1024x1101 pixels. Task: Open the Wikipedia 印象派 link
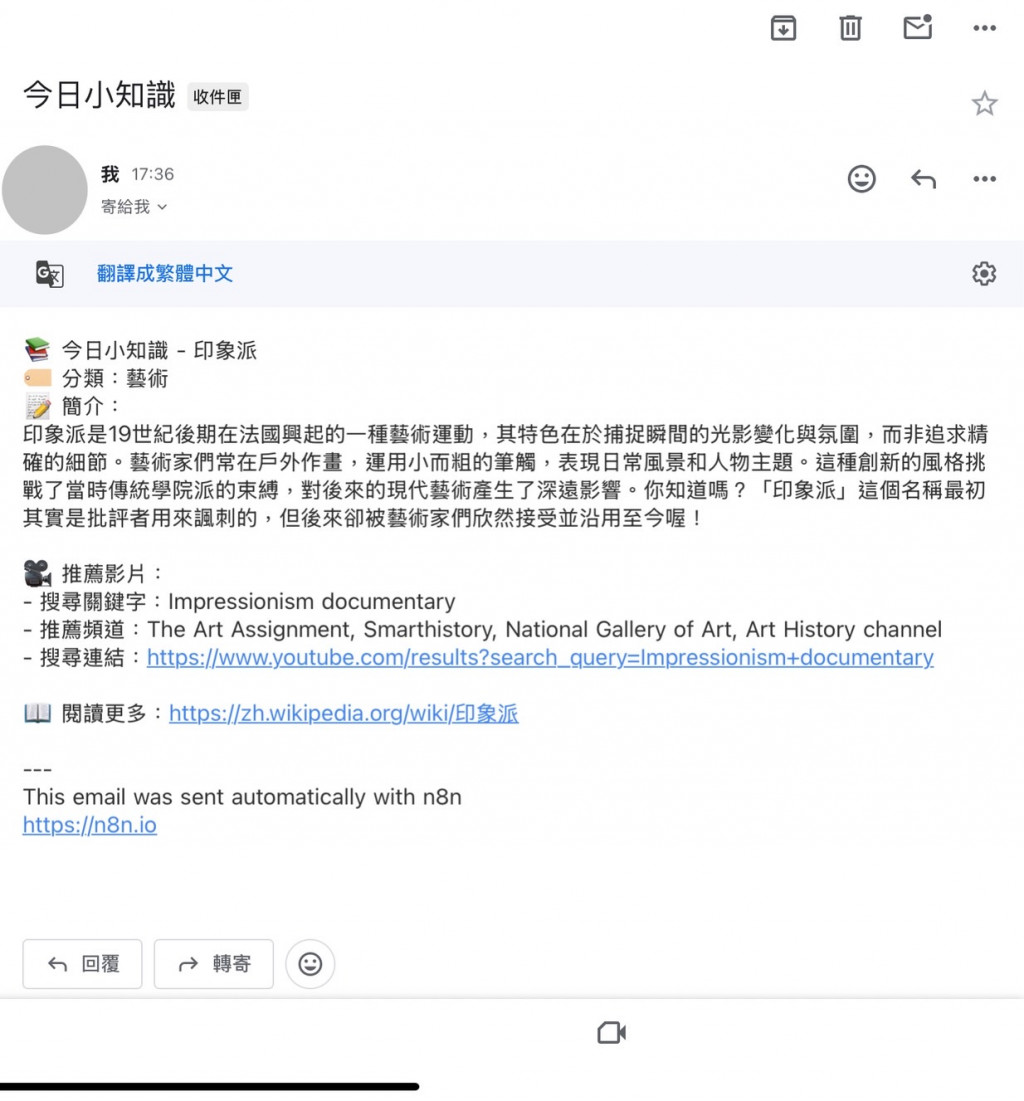click(343, 713)
